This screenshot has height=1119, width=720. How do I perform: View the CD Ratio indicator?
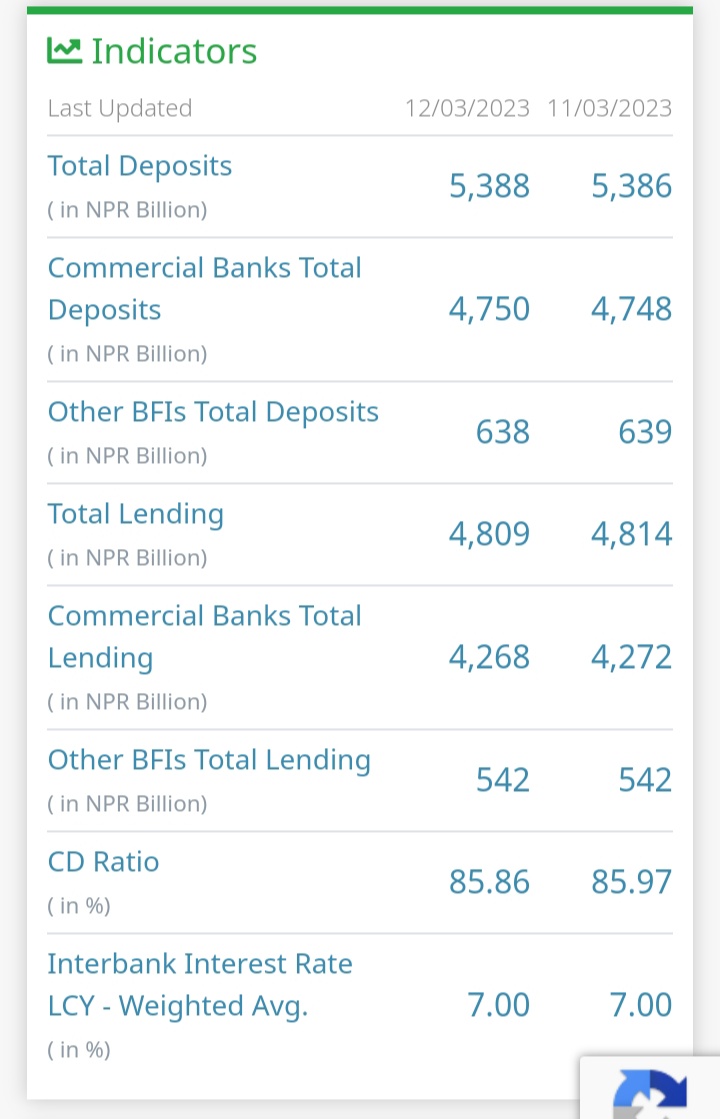tap(104, 862)
